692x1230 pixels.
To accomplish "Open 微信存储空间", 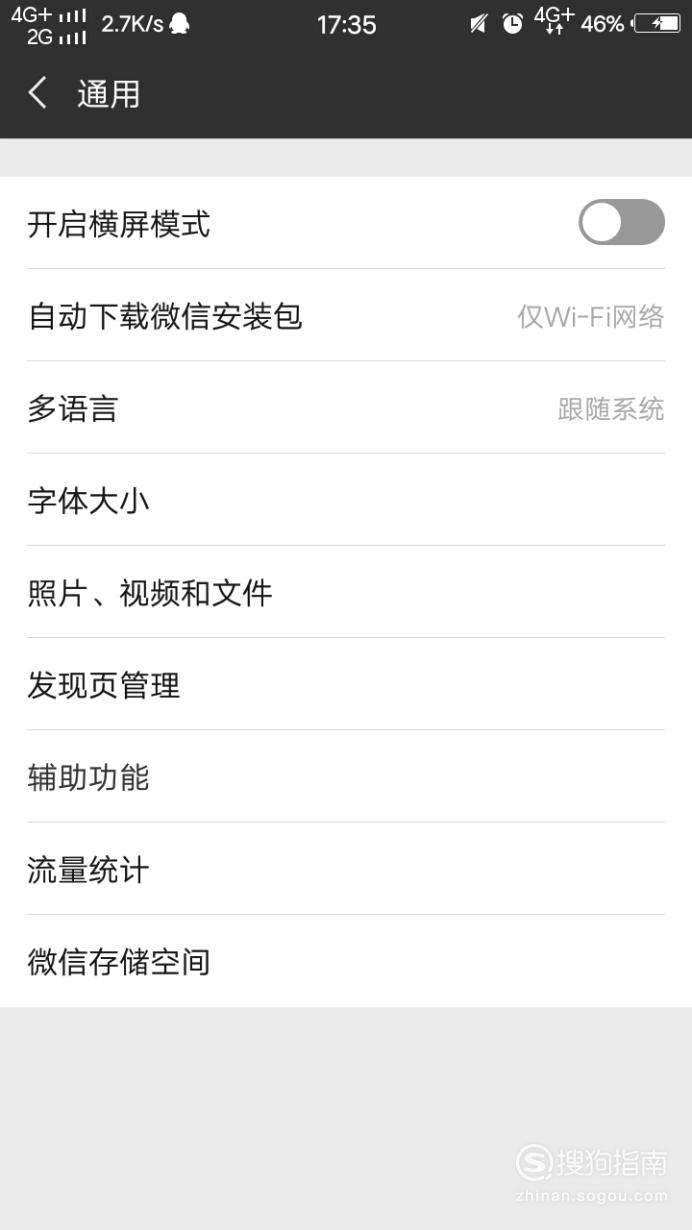I will tap(346, 961).
